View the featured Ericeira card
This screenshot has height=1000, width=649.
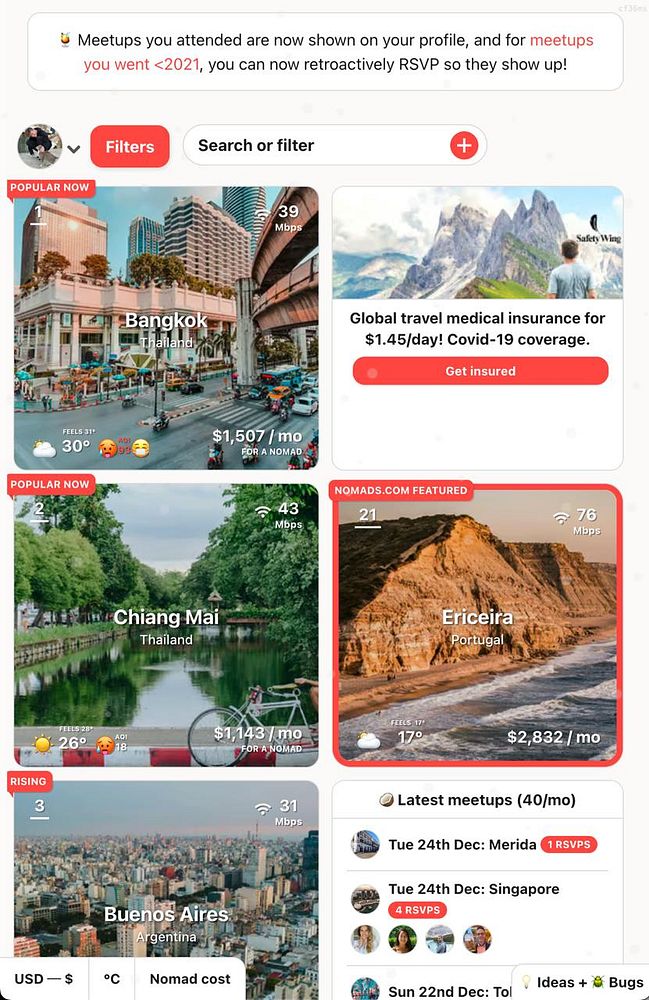pyautogui.click(x=477, y=625)
